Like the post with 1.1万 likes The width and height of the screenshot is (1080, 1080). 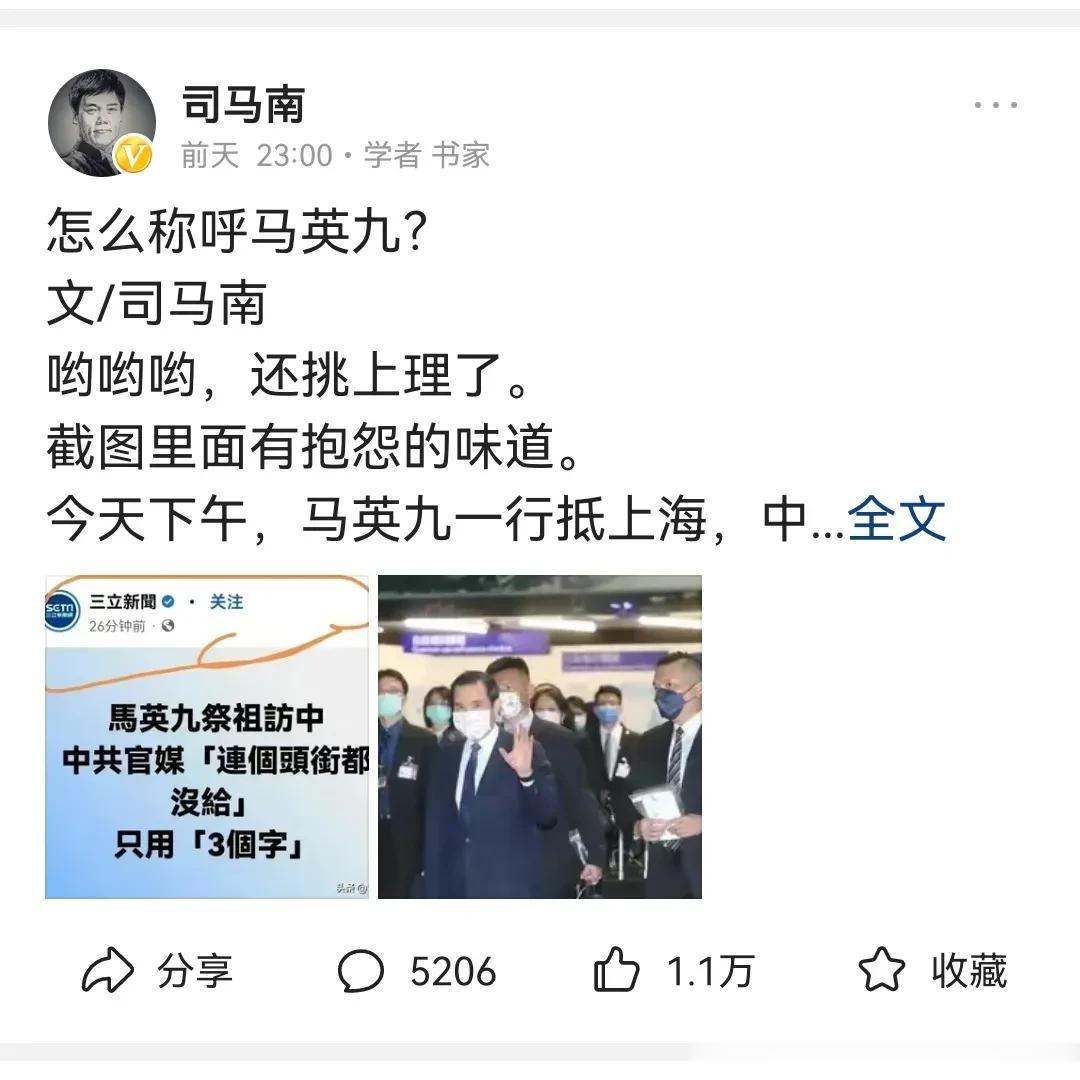(674, 970)
